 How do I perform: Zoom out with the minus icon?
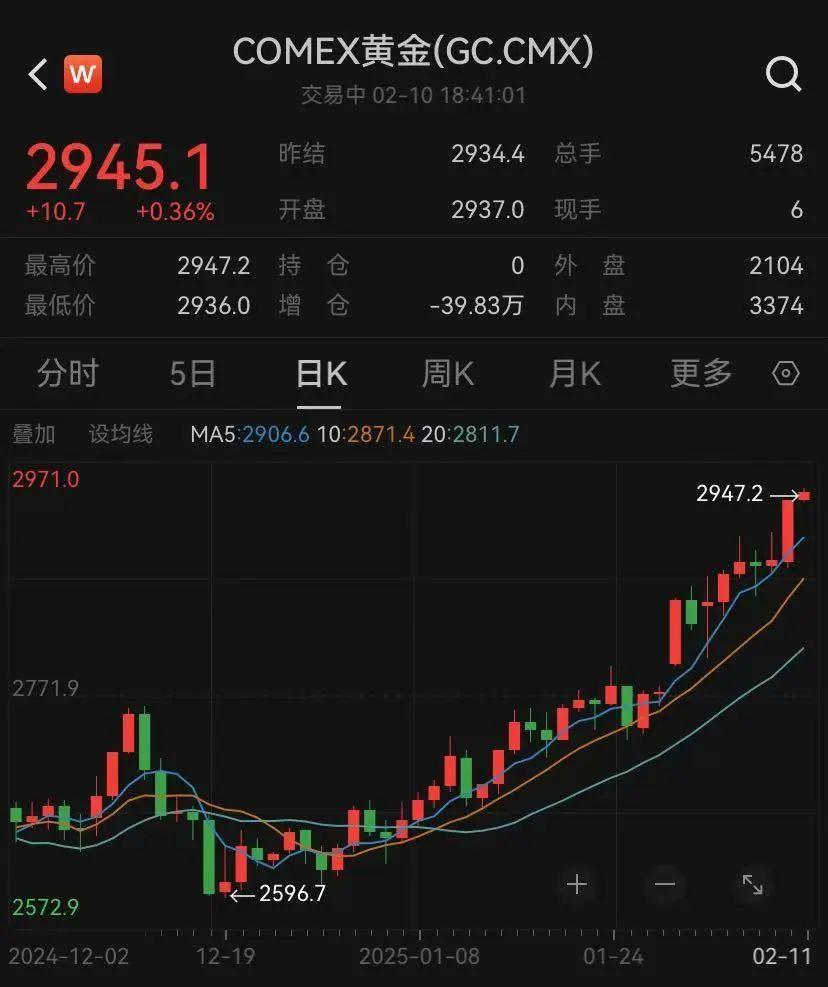pos(665,884)
